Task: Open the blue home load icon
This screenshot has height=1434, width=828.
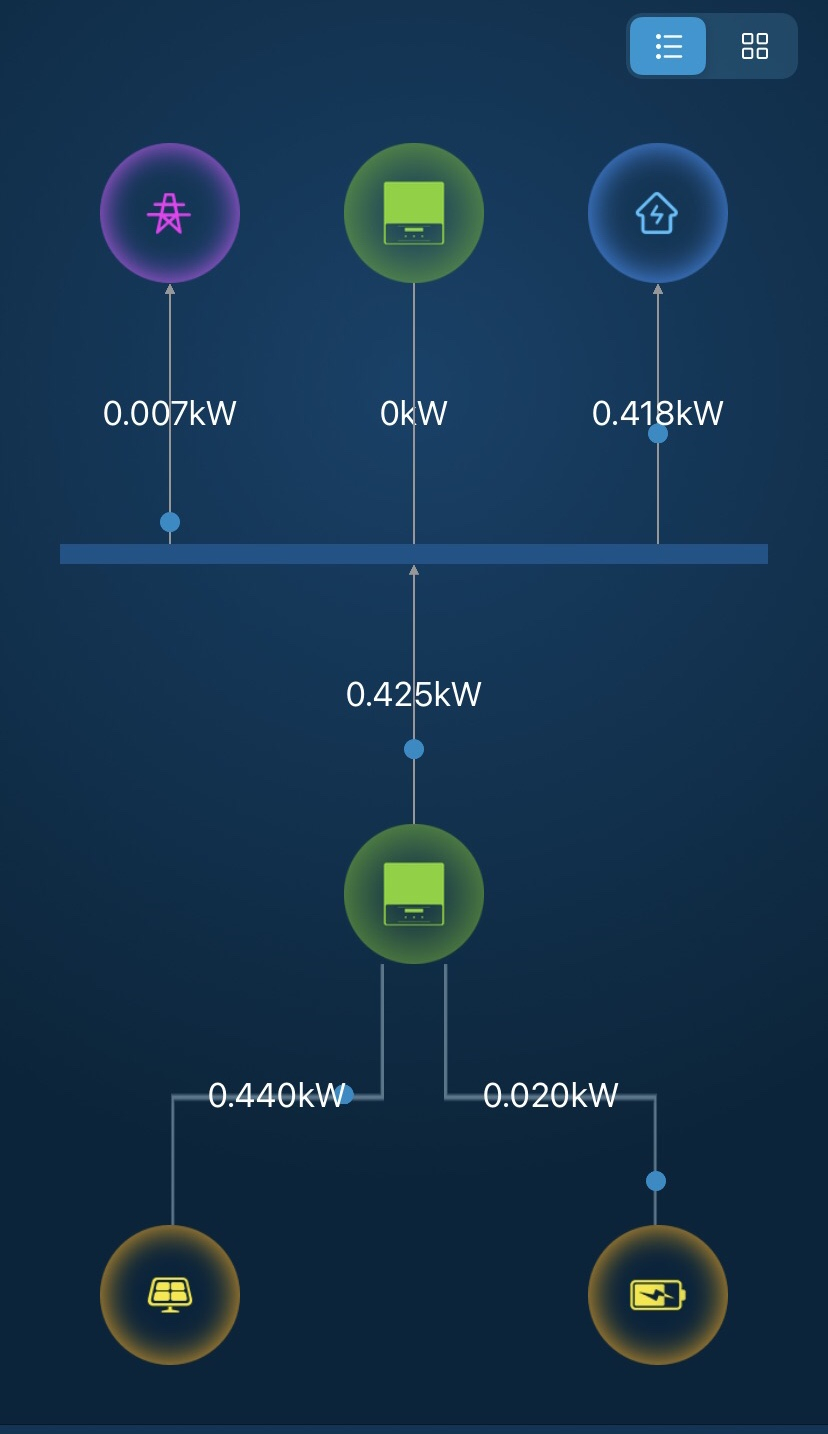Action: click(658, 213)
